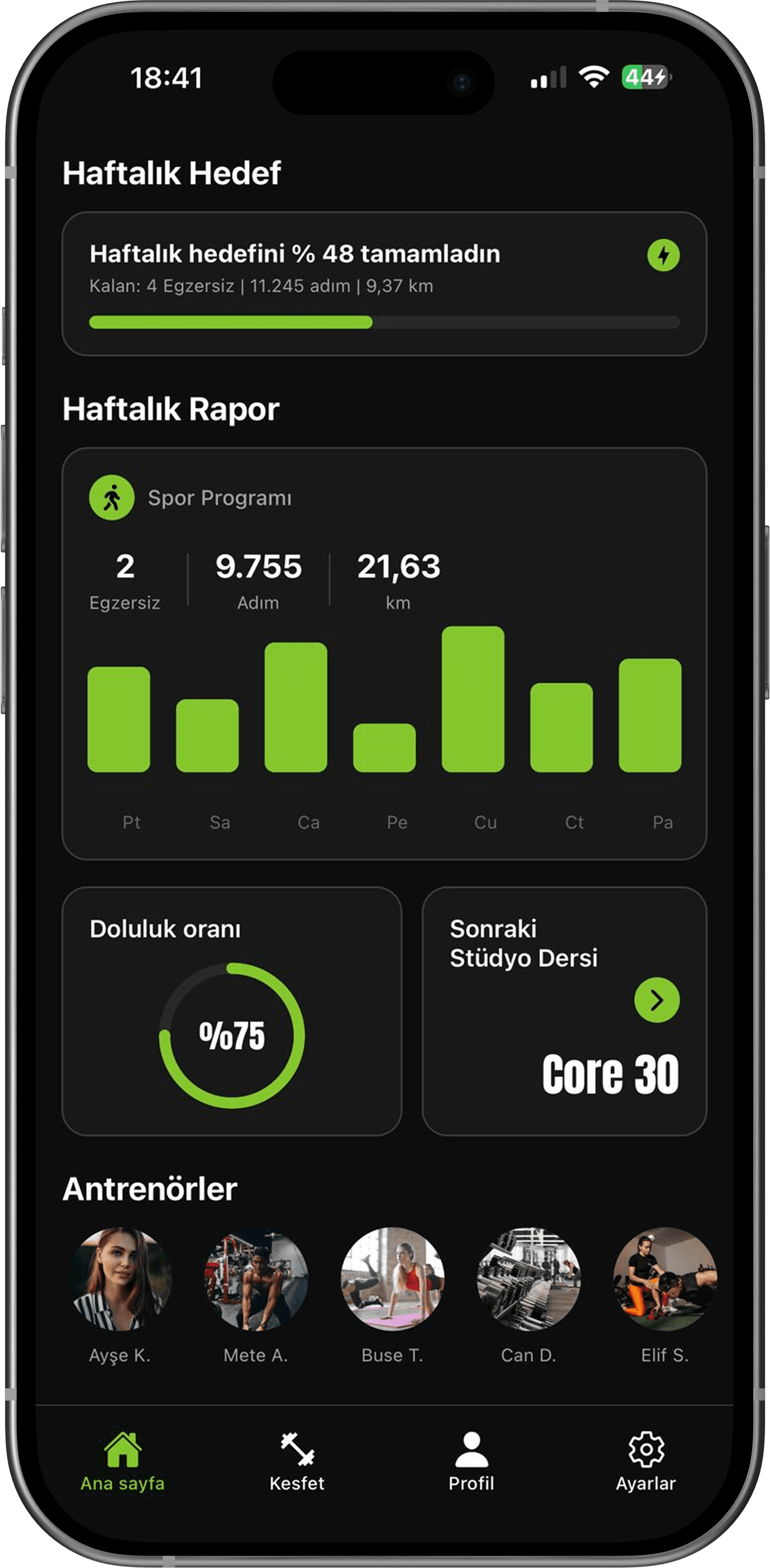Select the Ana sayfa tab
770x1568 pixels.
click(123, 1461)
